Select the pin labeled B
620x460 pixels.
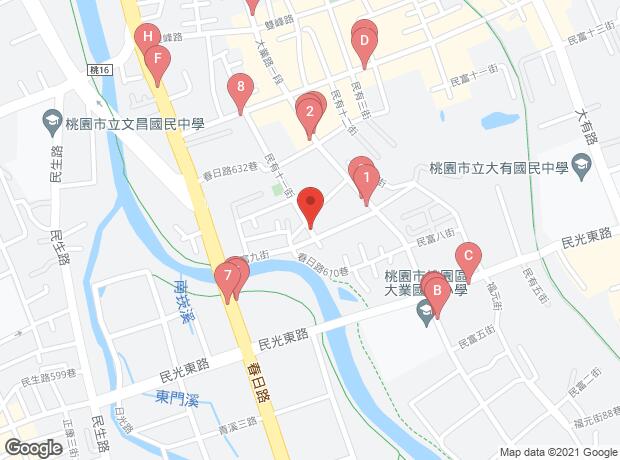pyautogui.click(x=436, y=291)
